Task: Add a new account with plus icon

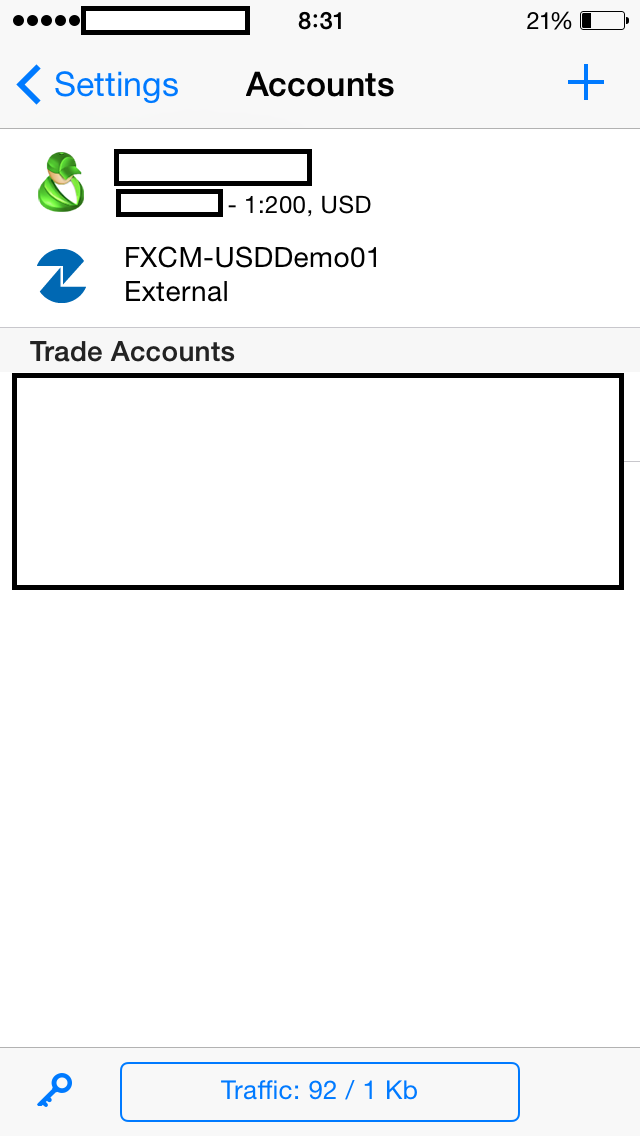Action: pos(586,83)
